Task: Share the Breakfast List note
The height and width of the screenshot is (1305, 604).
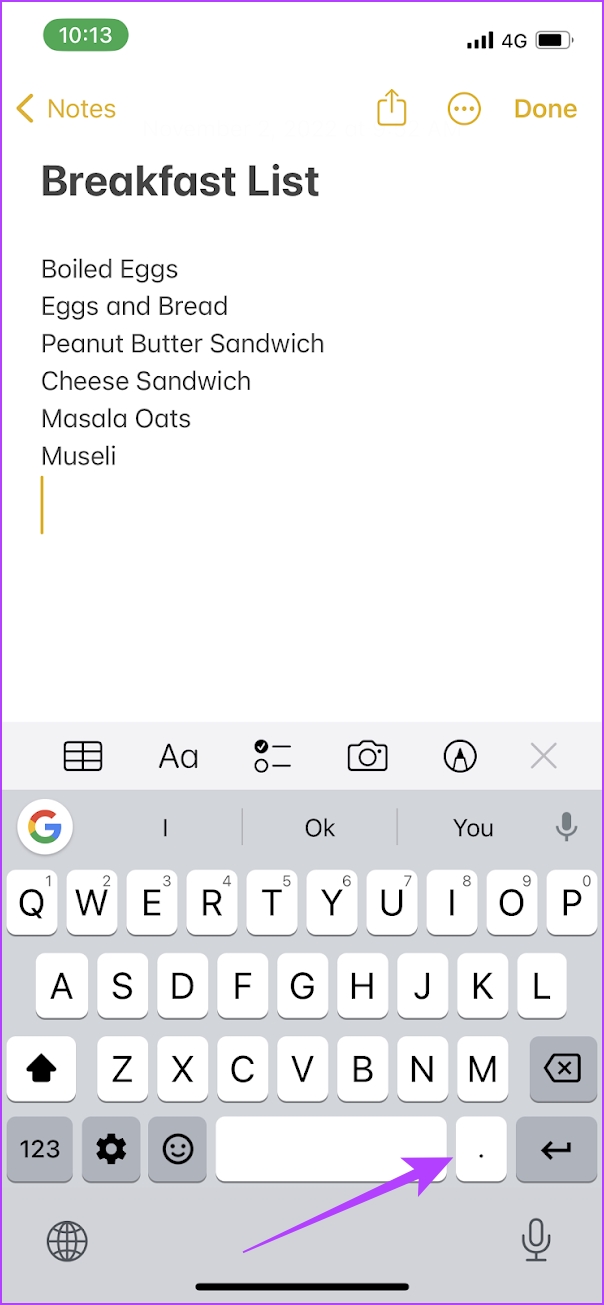Action: click(391, 108)
